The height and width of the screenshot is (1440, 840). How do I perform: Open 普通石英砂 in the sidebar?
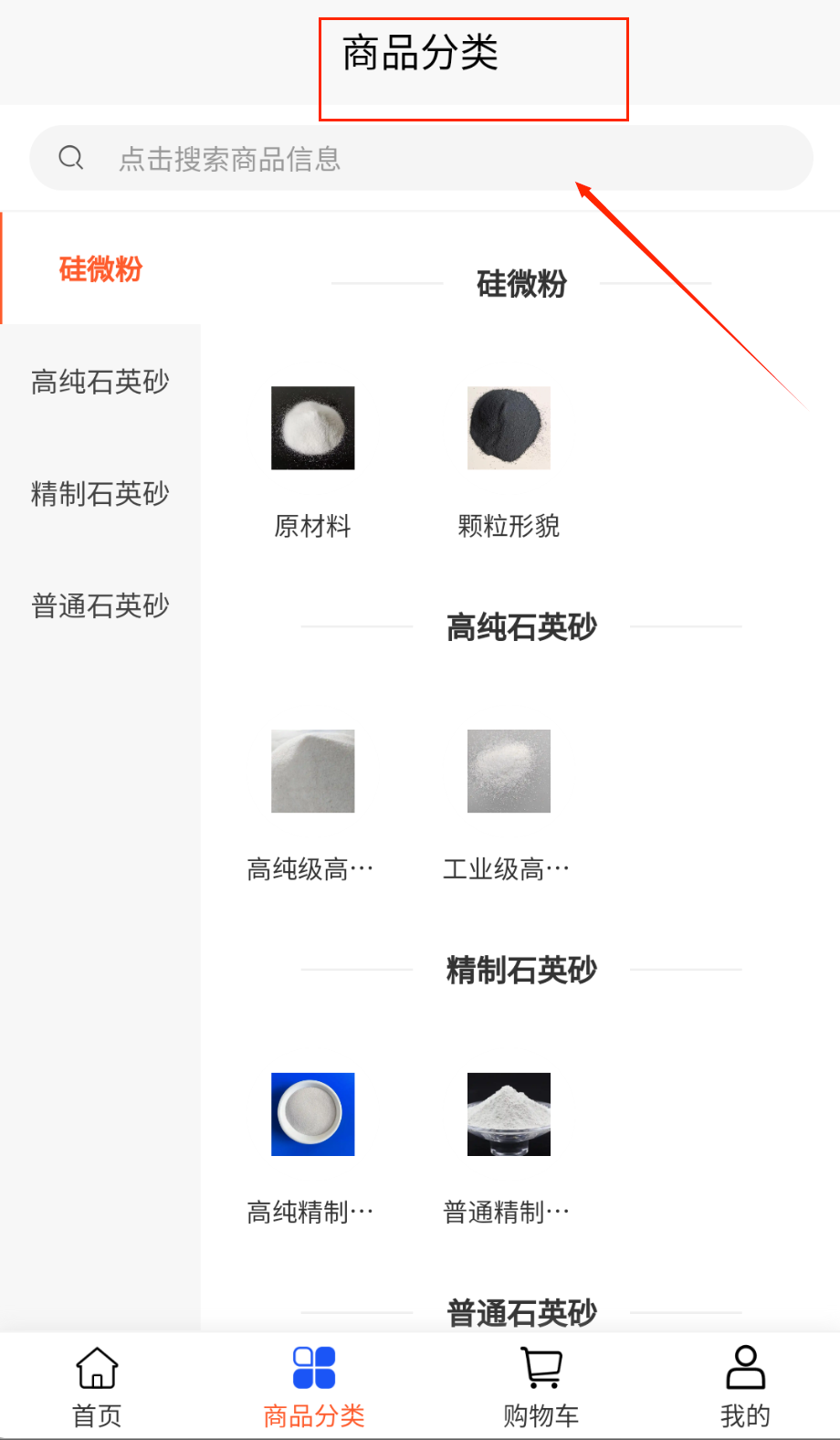[100, 605]
